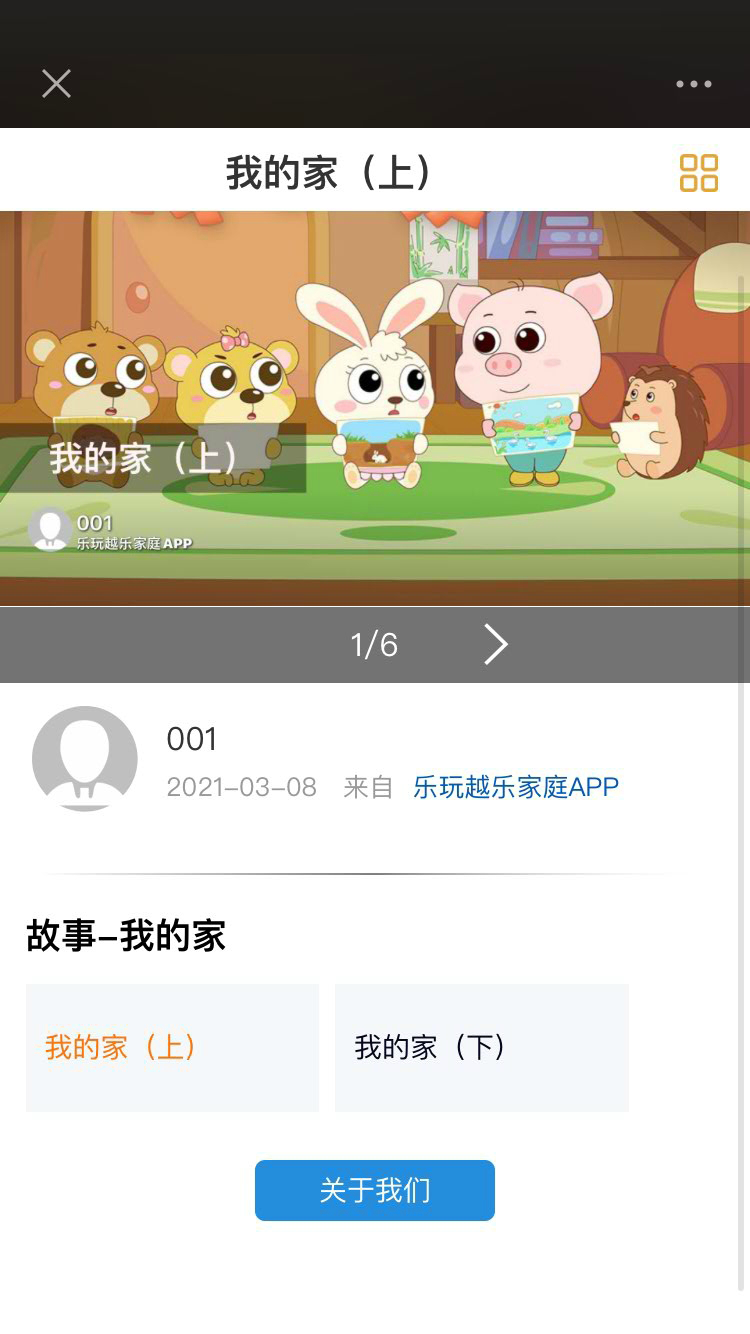
Task: Open the three-dot overflow menu
Action: (x=693, y=84)
